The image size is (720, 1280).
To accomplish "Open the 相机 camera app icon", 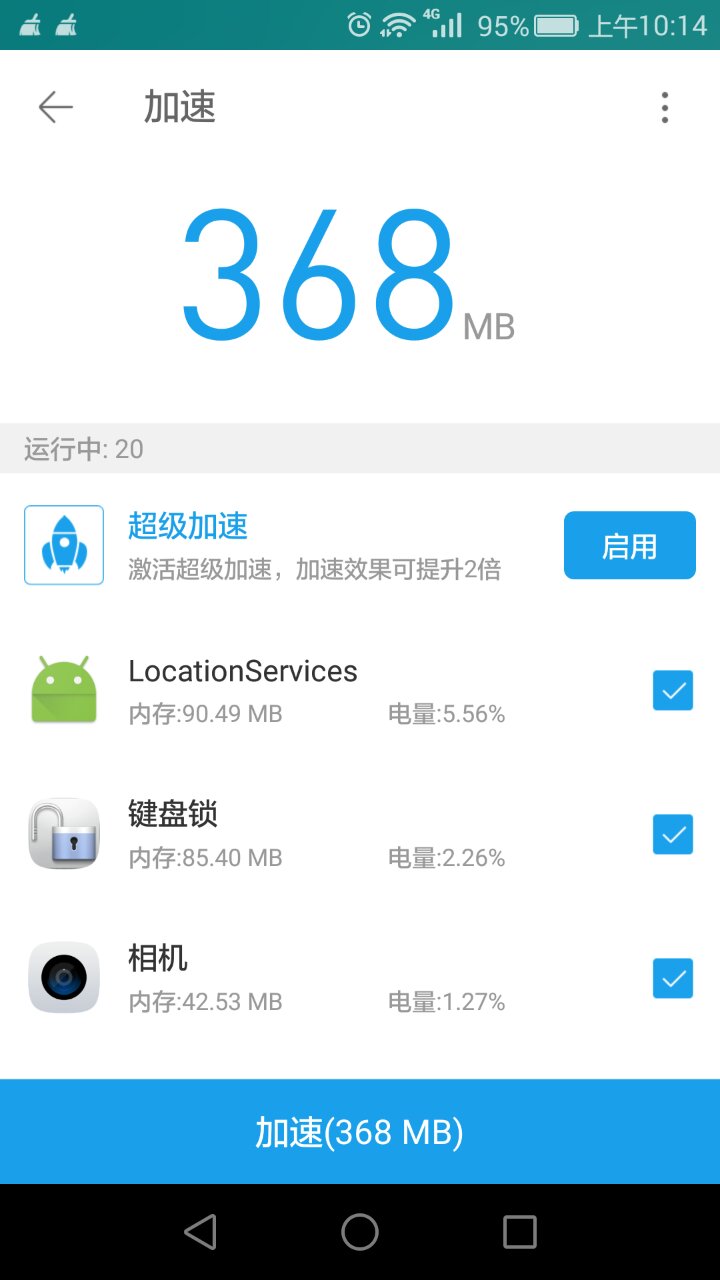I will [x=63, y=976].
